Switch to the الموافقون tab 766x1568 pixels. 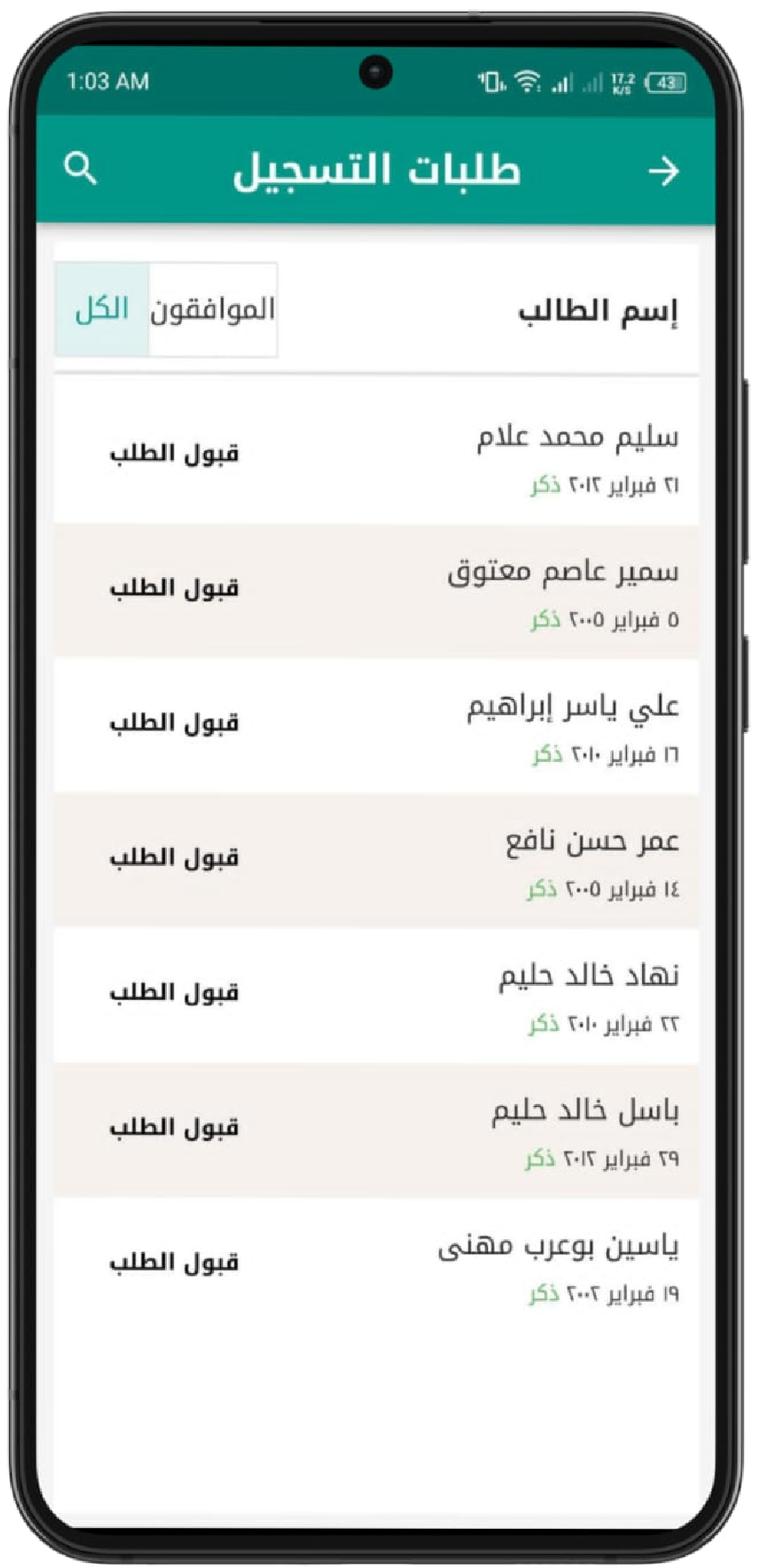click(x=213, y=309)
